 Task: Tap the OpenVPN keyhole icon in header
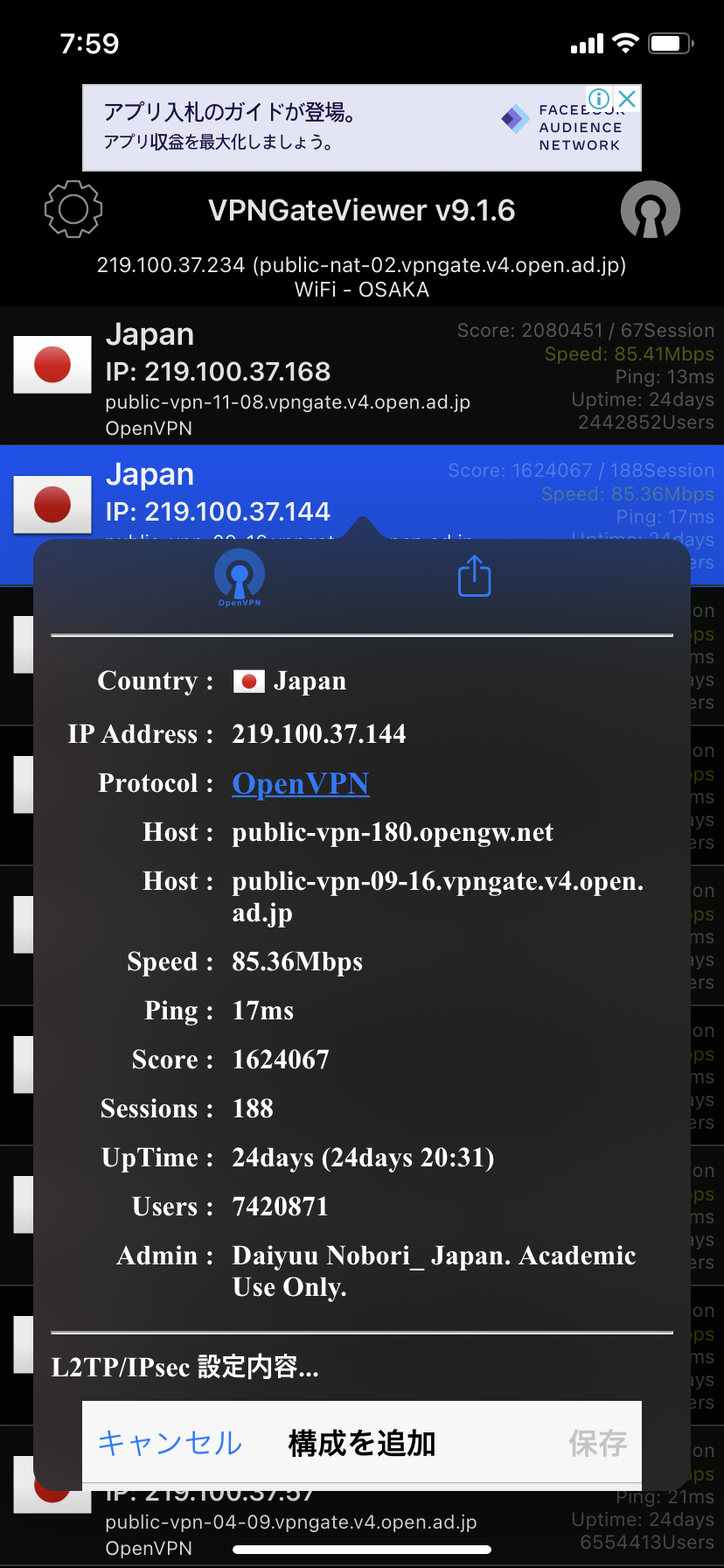(650, 210)
